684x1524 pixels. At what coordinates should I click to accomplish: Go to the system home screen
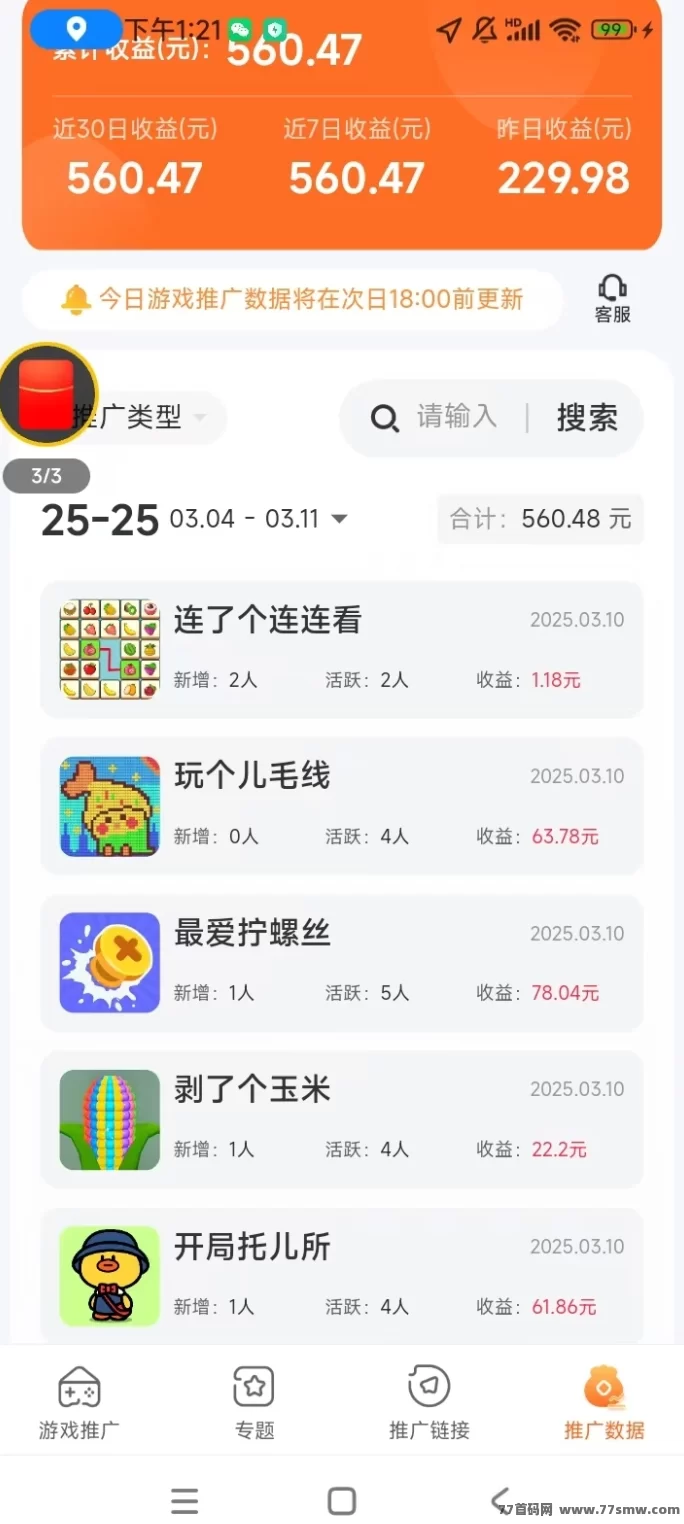(x=342, y=1500)
